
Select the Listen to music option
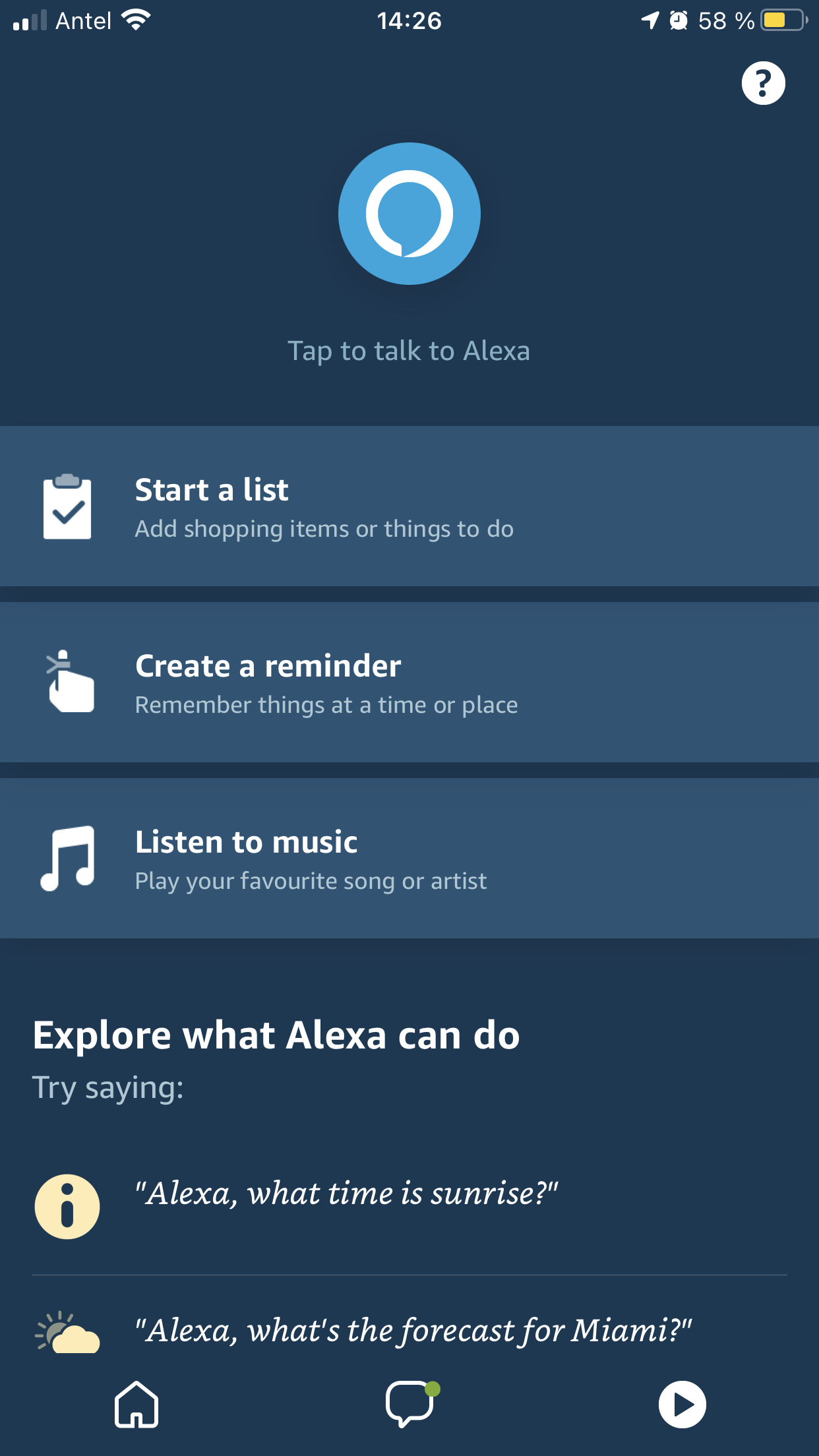tap(409, 859)
